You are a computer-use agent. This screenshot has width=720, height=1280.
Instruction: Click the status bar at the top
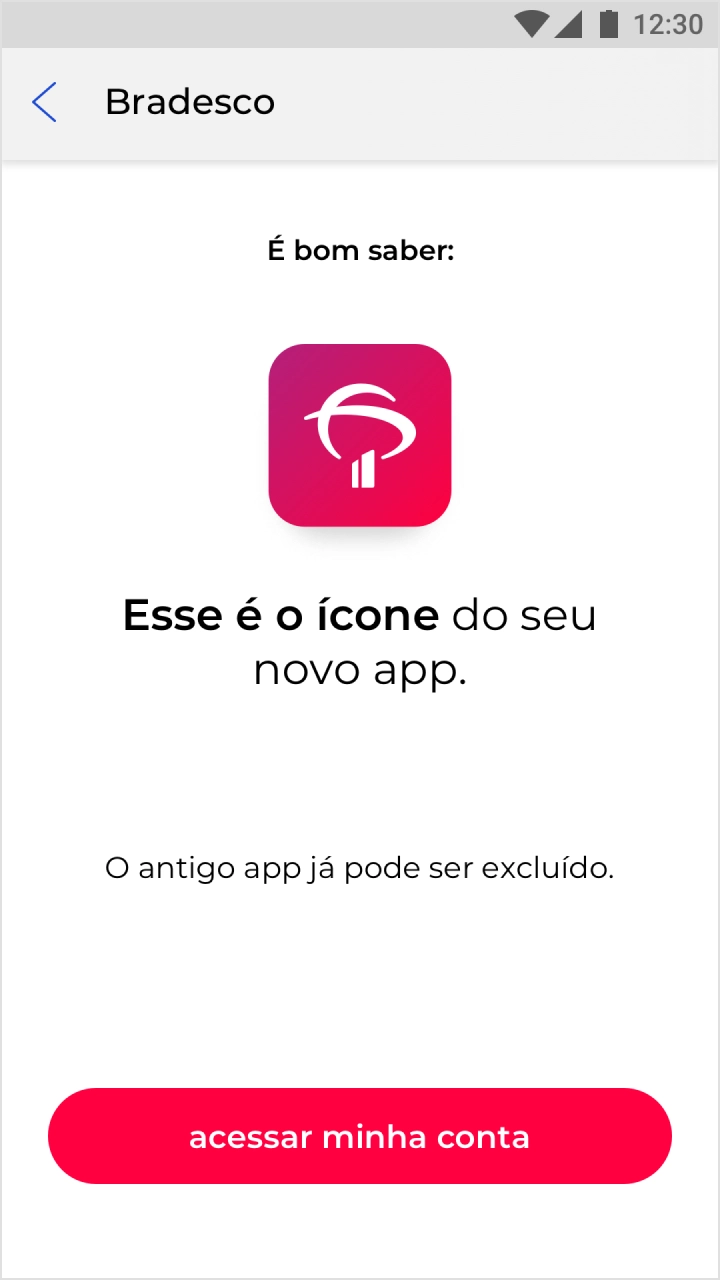tap(360, 25)
